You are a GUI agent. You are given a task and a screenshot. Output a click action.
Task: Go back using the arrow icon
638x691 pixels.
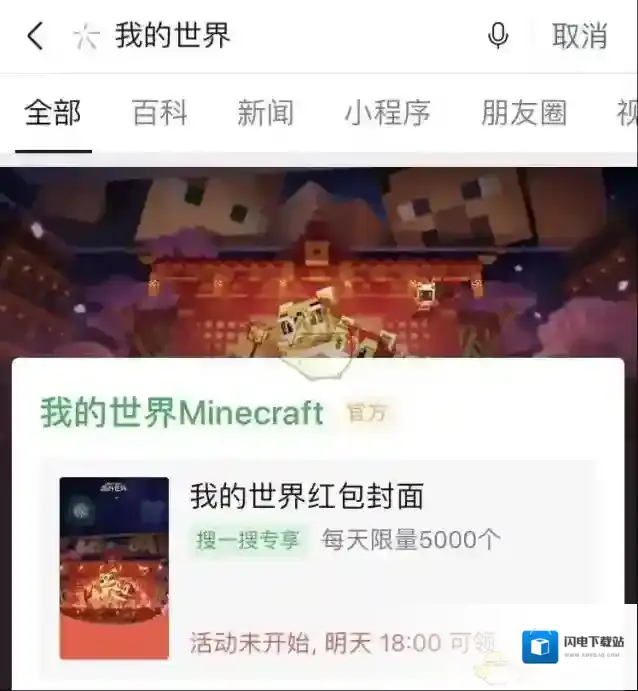(x=35, y=37)
